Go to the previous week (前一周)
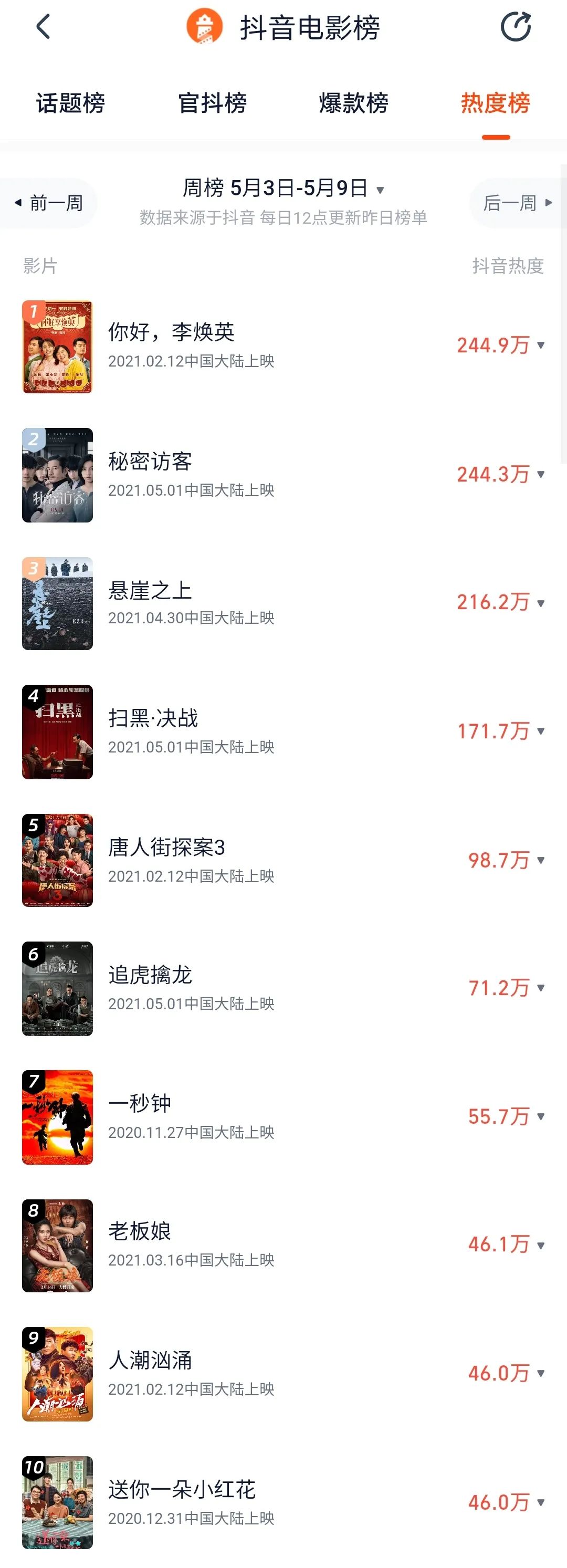The image size is (567, 1568). [49, 203]
